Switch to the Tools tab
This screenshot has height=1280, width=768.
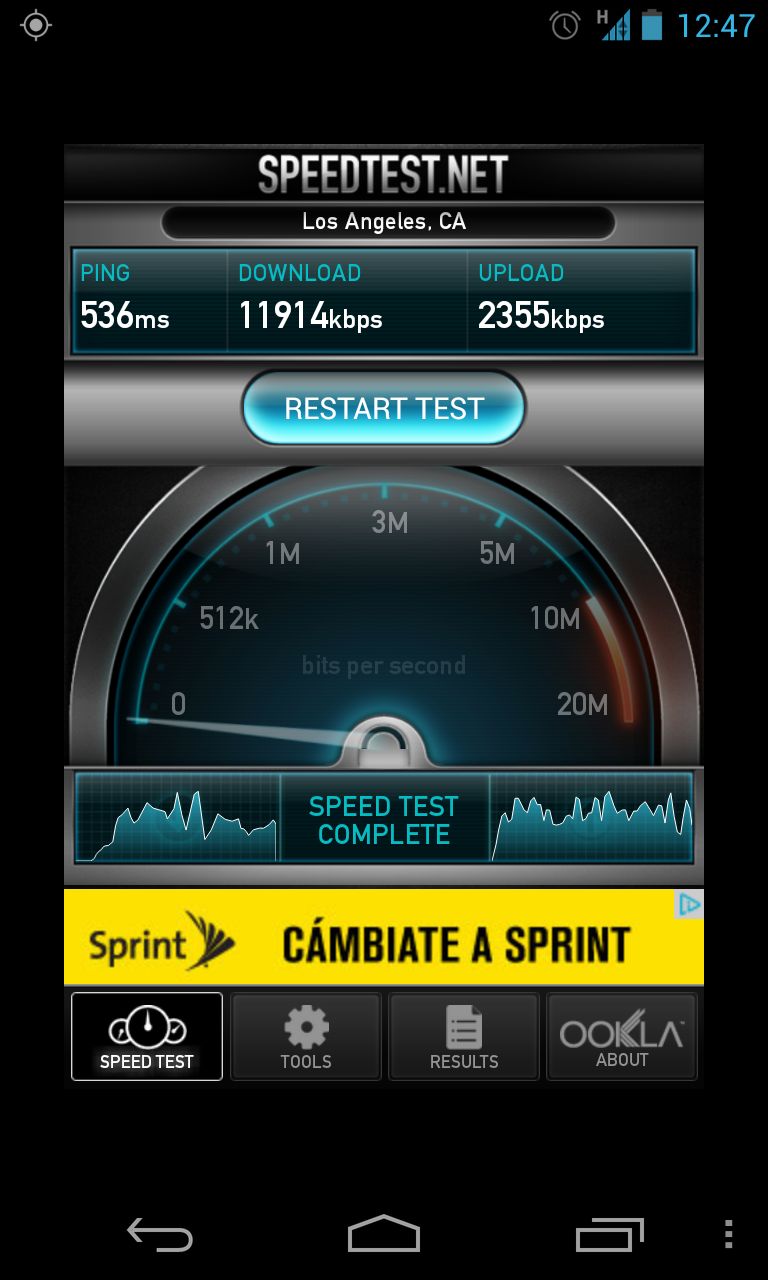pos(306,1037)
